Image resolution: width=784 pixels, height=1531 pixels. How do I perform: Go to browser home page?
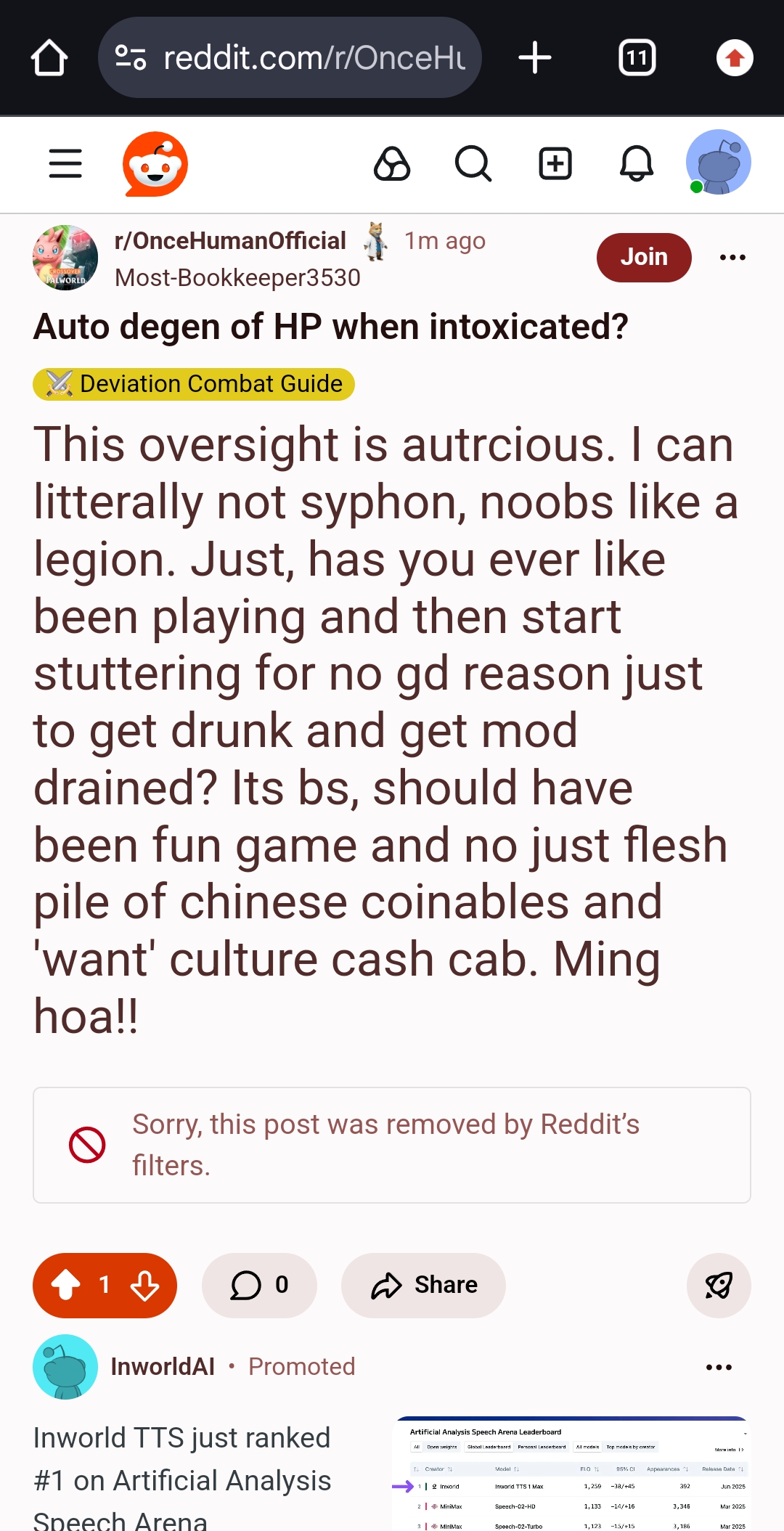49,58
